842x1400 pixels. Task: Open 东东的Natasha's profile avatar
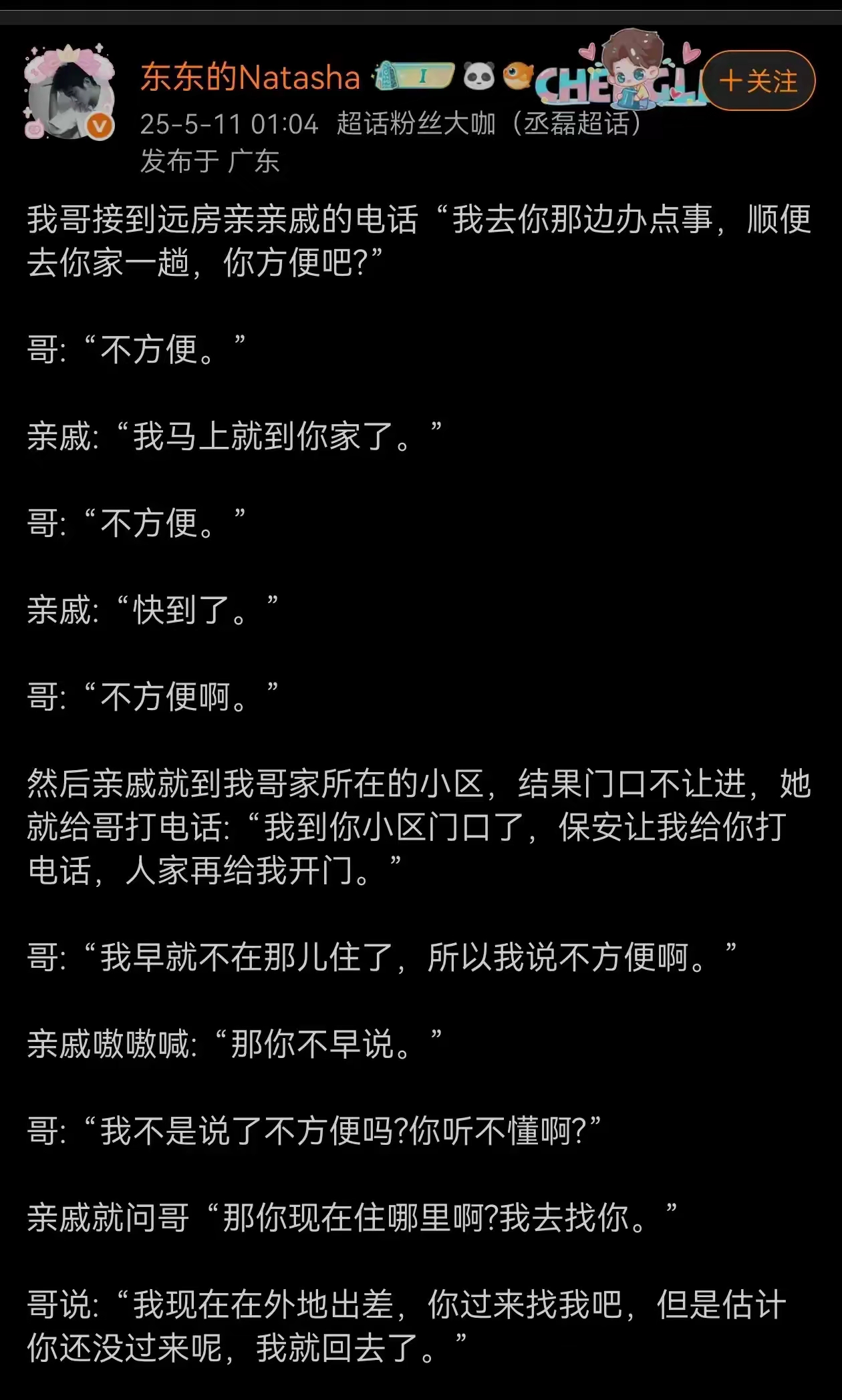click(x=69, y=94)
